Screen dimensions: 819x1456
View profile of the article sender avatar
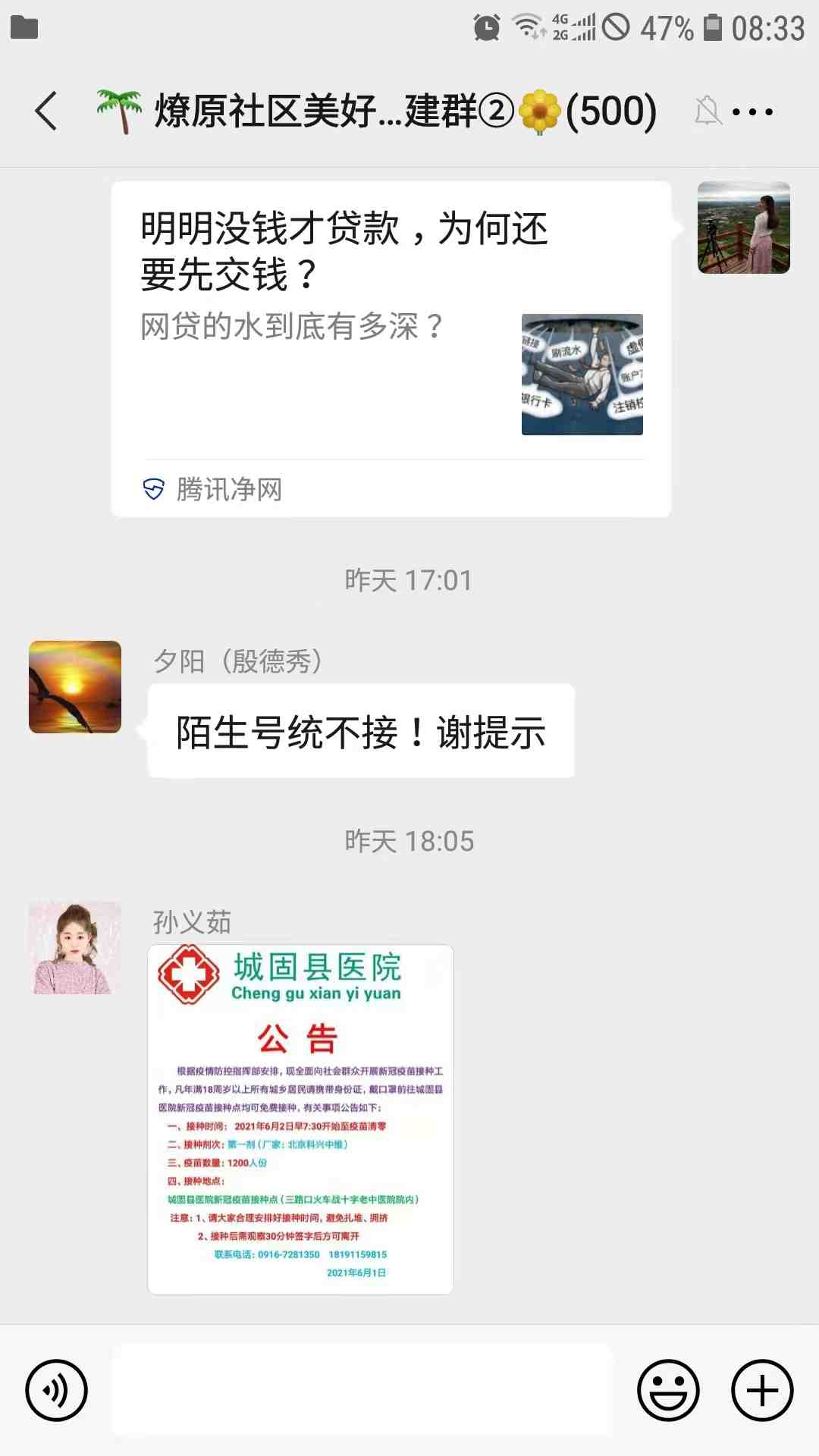[743, 227]
